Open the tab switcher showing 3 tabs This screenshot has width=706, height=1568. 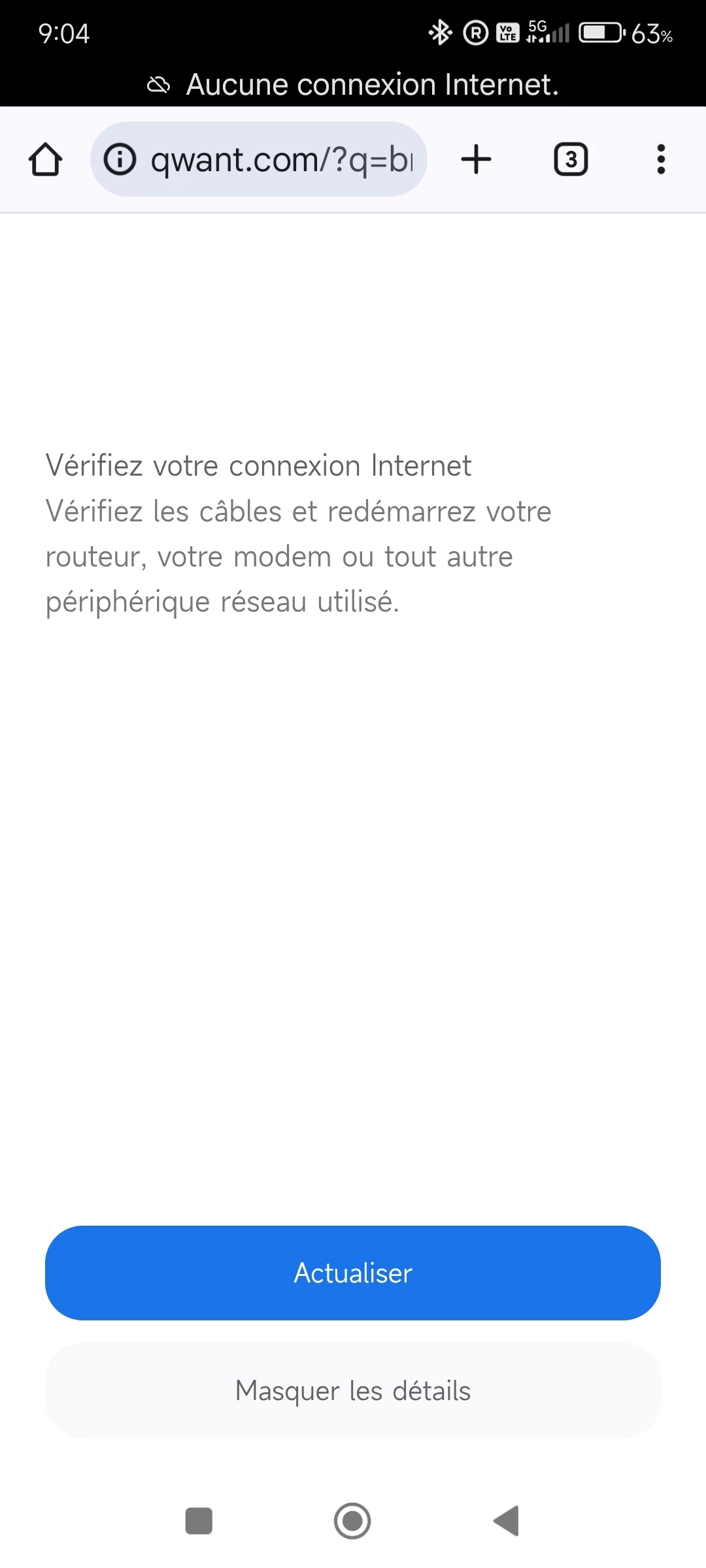(571, 159)
